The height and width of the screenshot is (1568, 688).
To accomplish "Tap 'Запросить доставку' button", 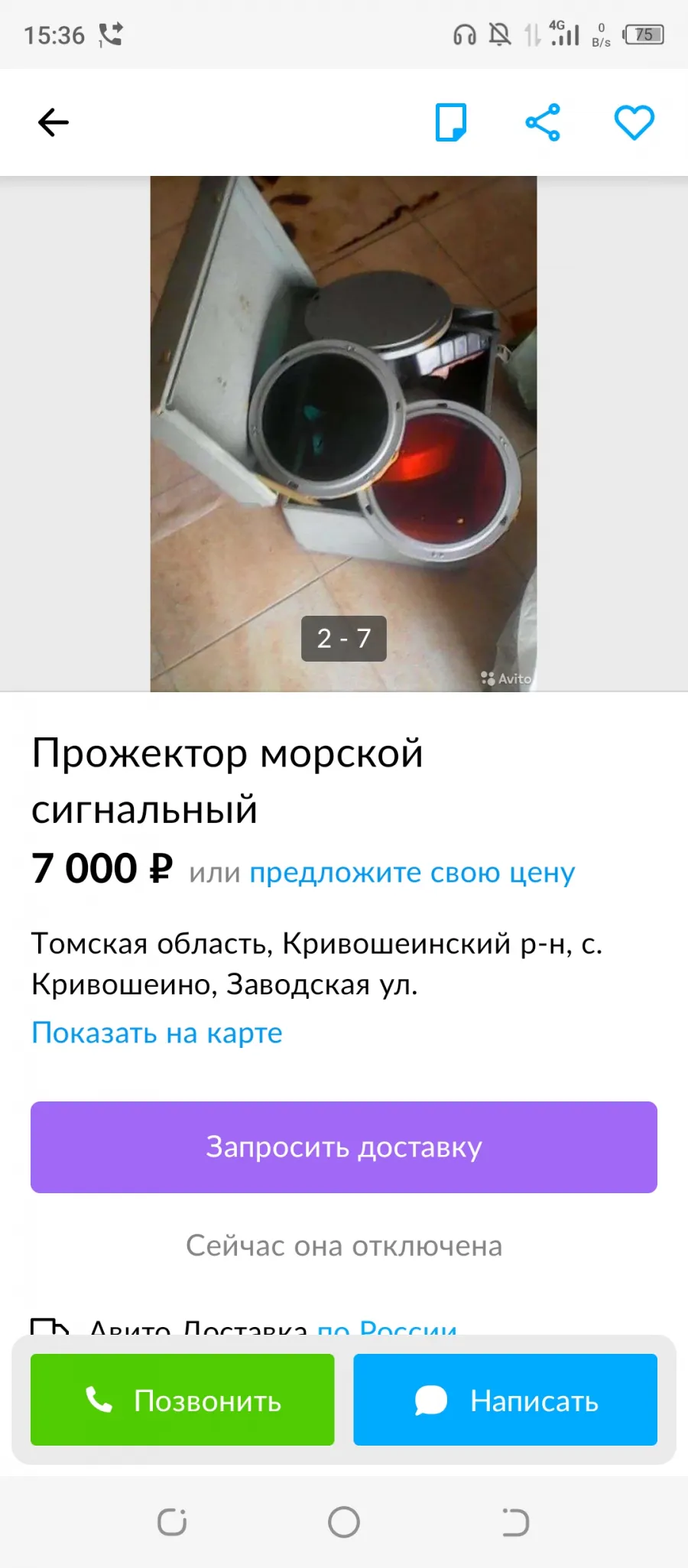I will [x=344, y=1147].
